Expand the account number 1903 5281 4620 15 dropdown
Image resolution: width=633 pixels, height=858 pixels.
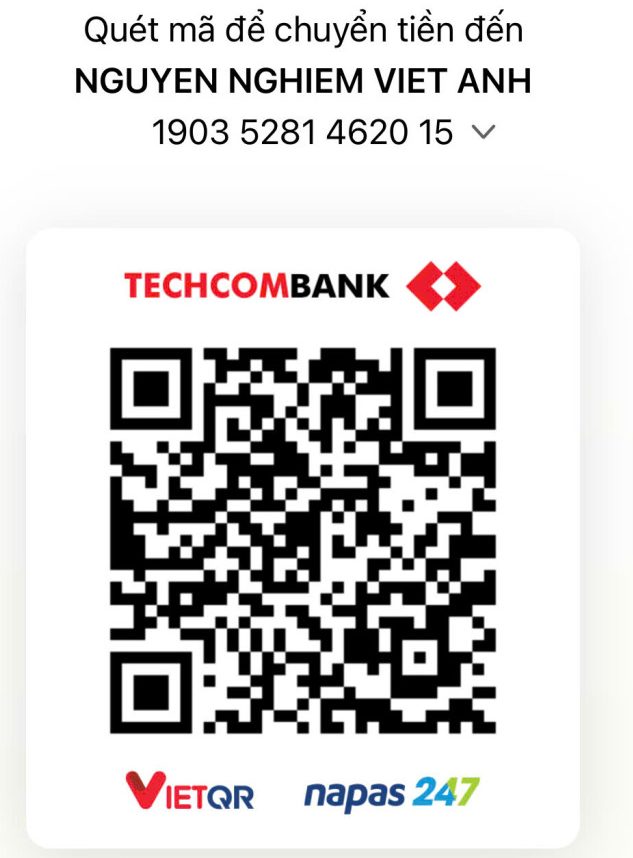tap(482, 132)
